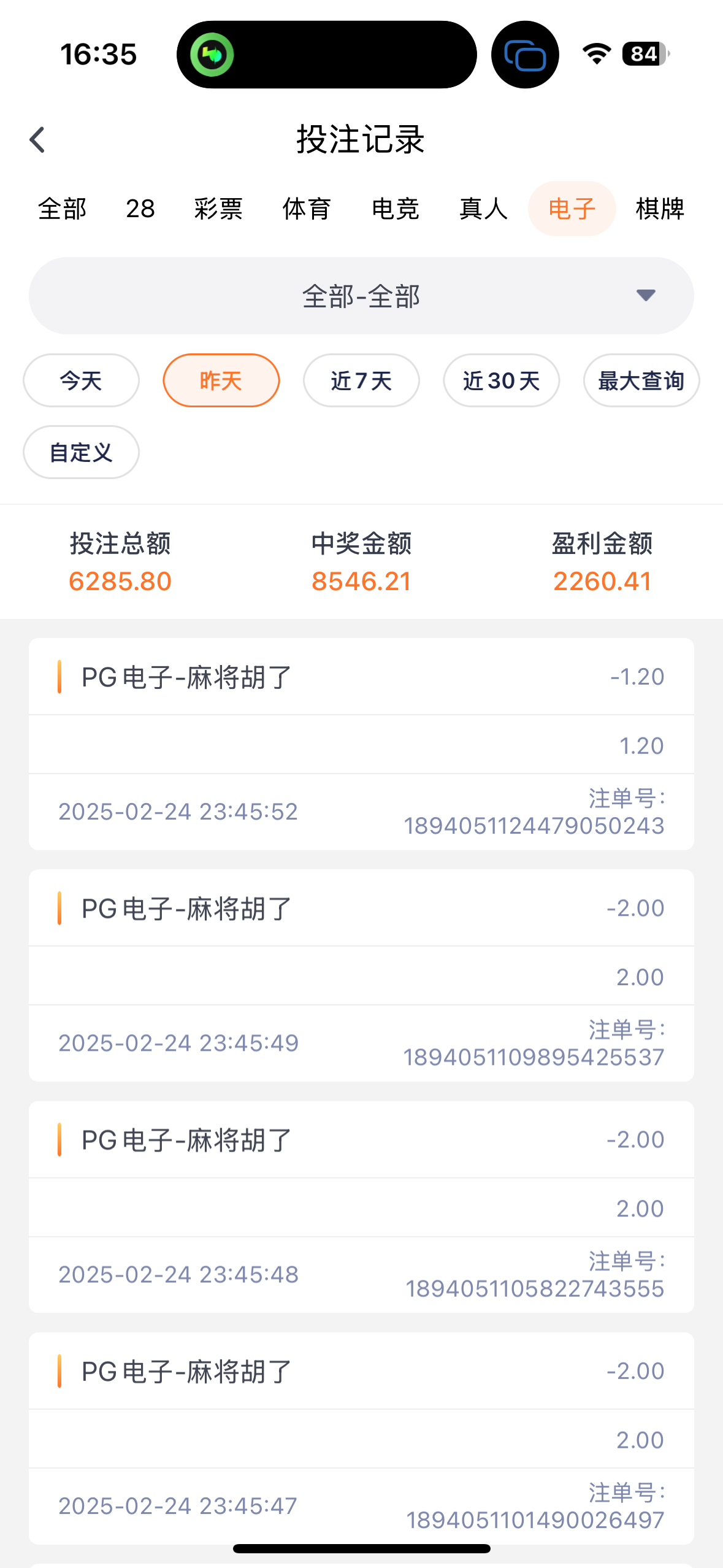Tap the 最大查询 chip
This screenshot has width=723, height=1568.
tap(641, 380)
